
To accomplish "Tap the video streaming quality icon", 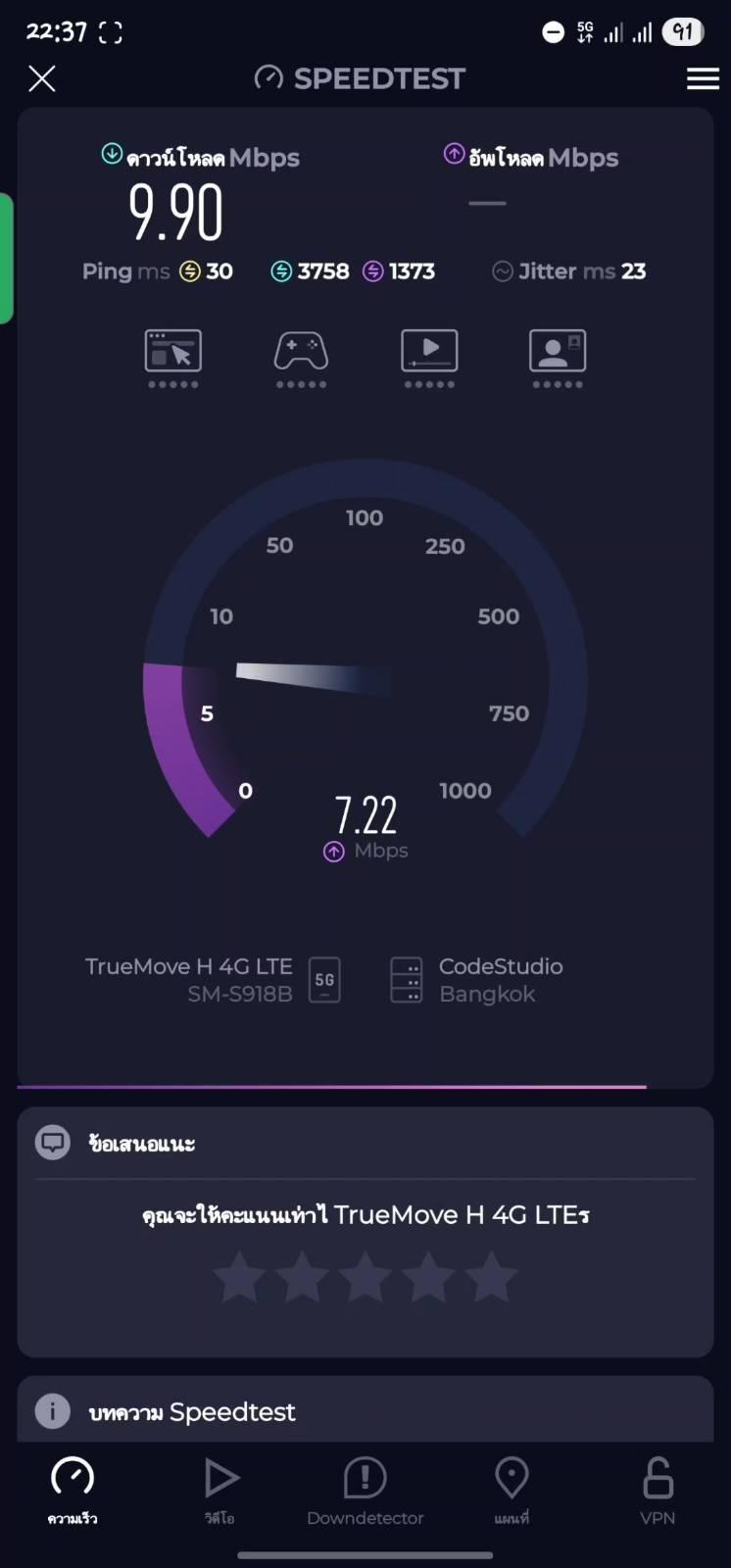I will click(x=429, y=358).
